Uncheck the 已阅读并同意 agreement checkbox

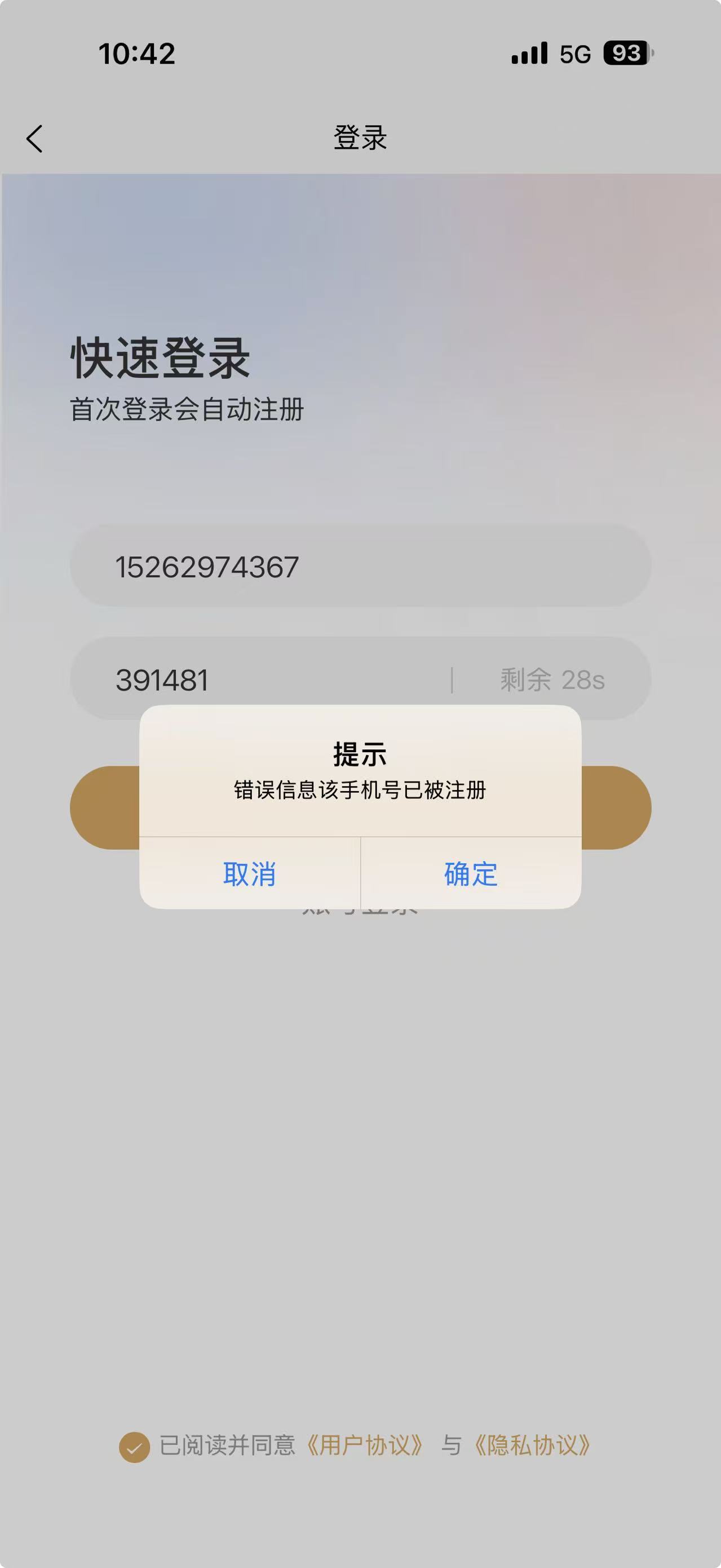click(x=135, y=1447)
